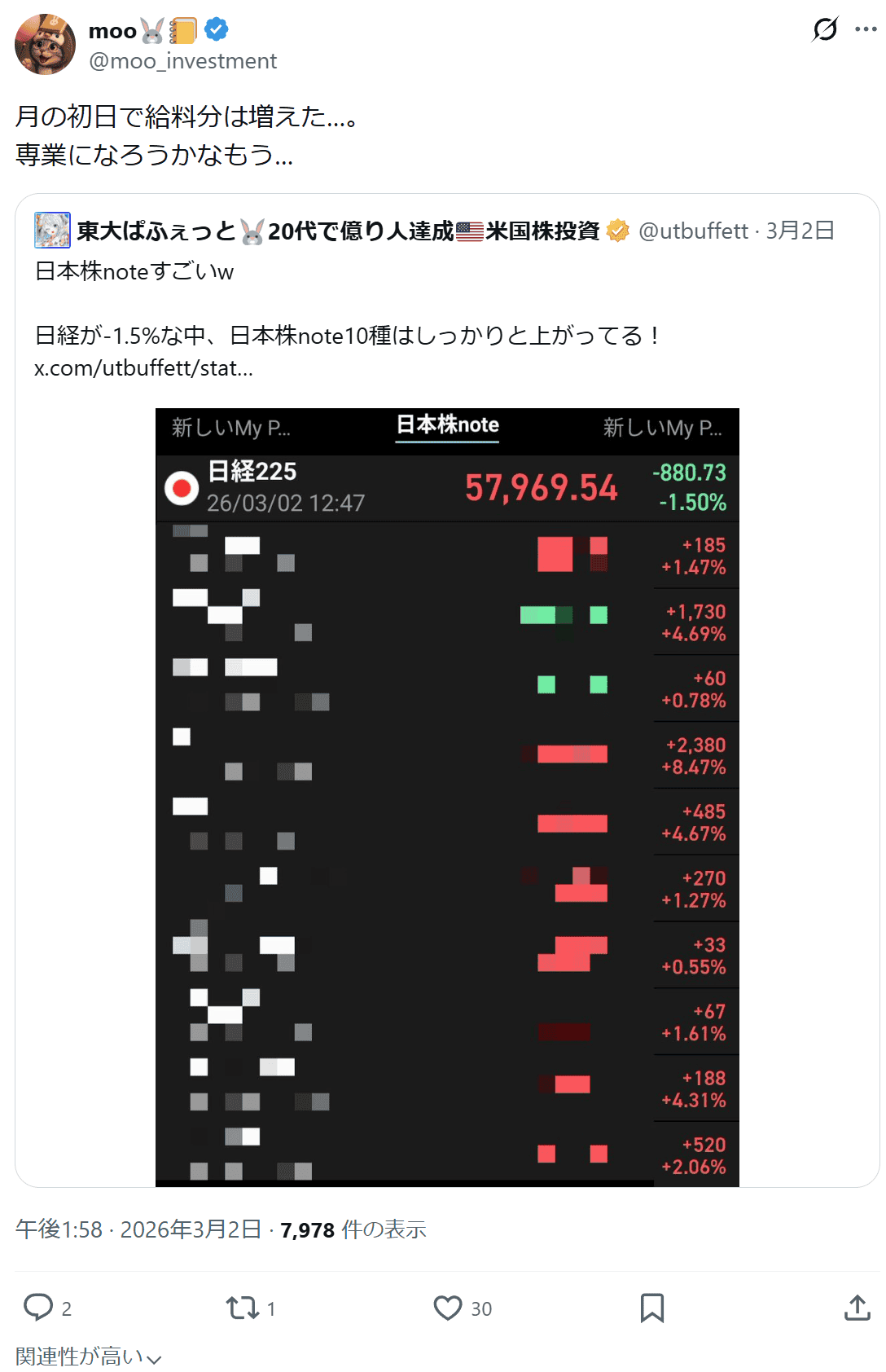Bookmark moo's post
The width and height of the screenshot is (886, 1372).
click(x=651, y=1308)
